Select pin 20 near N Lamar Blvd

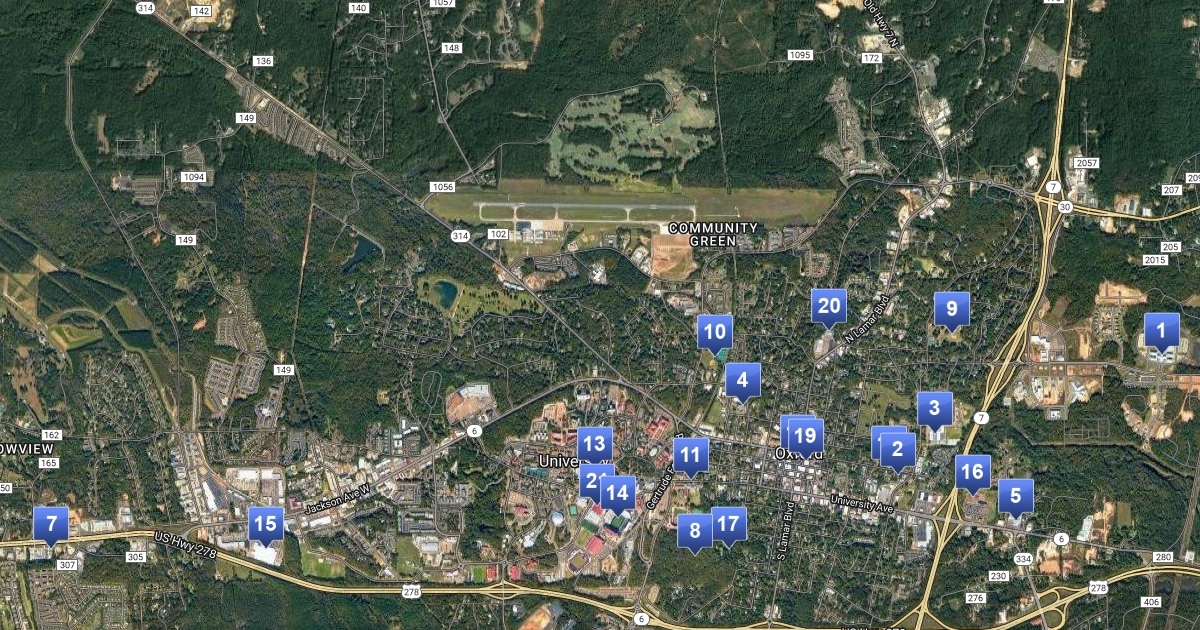[829, 306]
